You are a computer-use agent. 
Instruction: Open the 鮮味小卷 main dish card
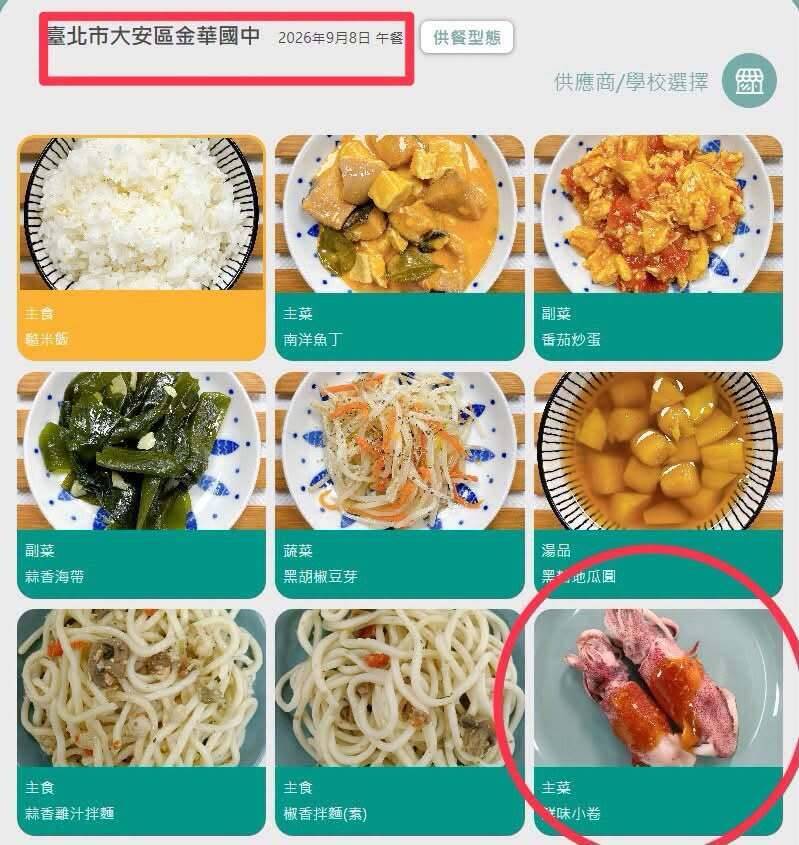(658, 722)
